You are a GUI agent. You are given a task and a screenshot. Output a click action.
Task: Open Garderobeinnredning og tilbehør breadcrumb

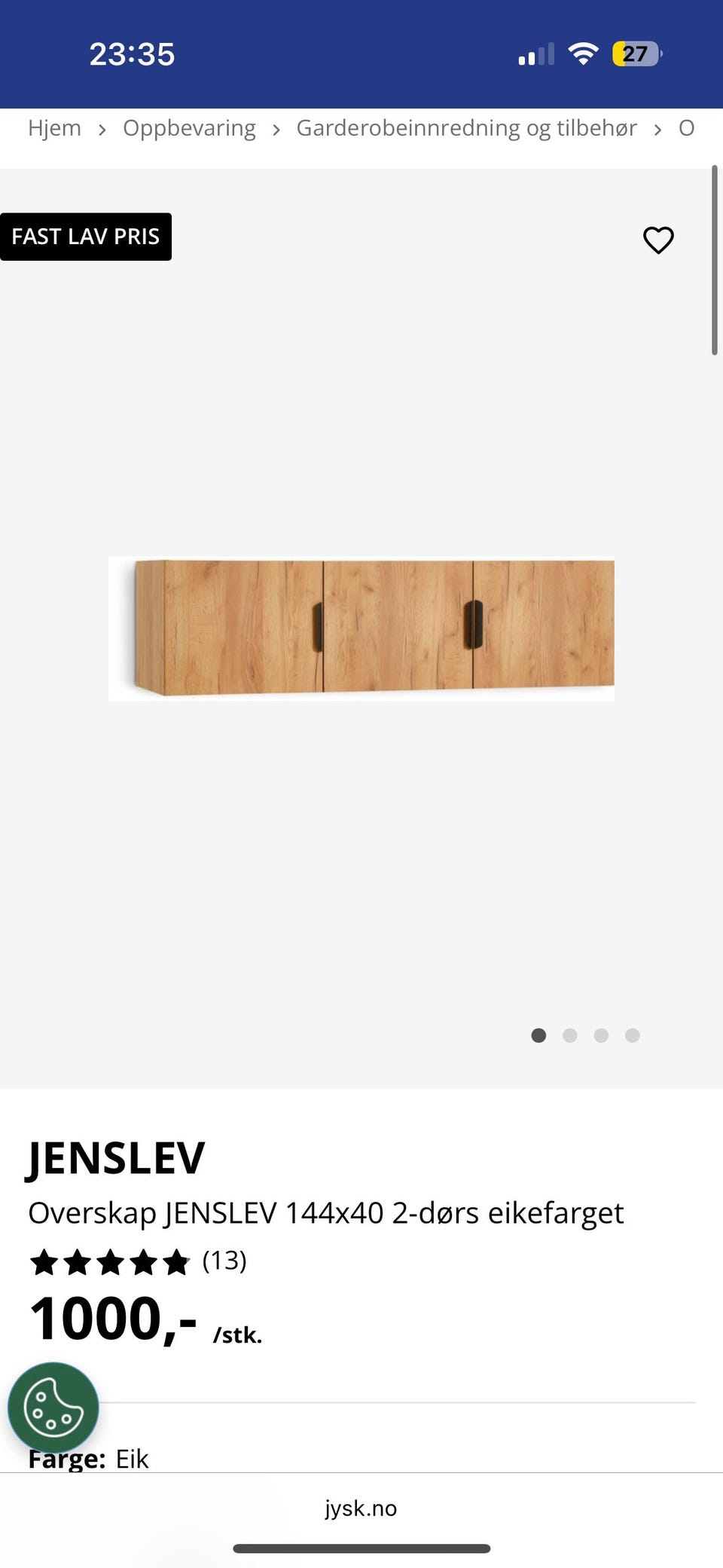point(466,128)
